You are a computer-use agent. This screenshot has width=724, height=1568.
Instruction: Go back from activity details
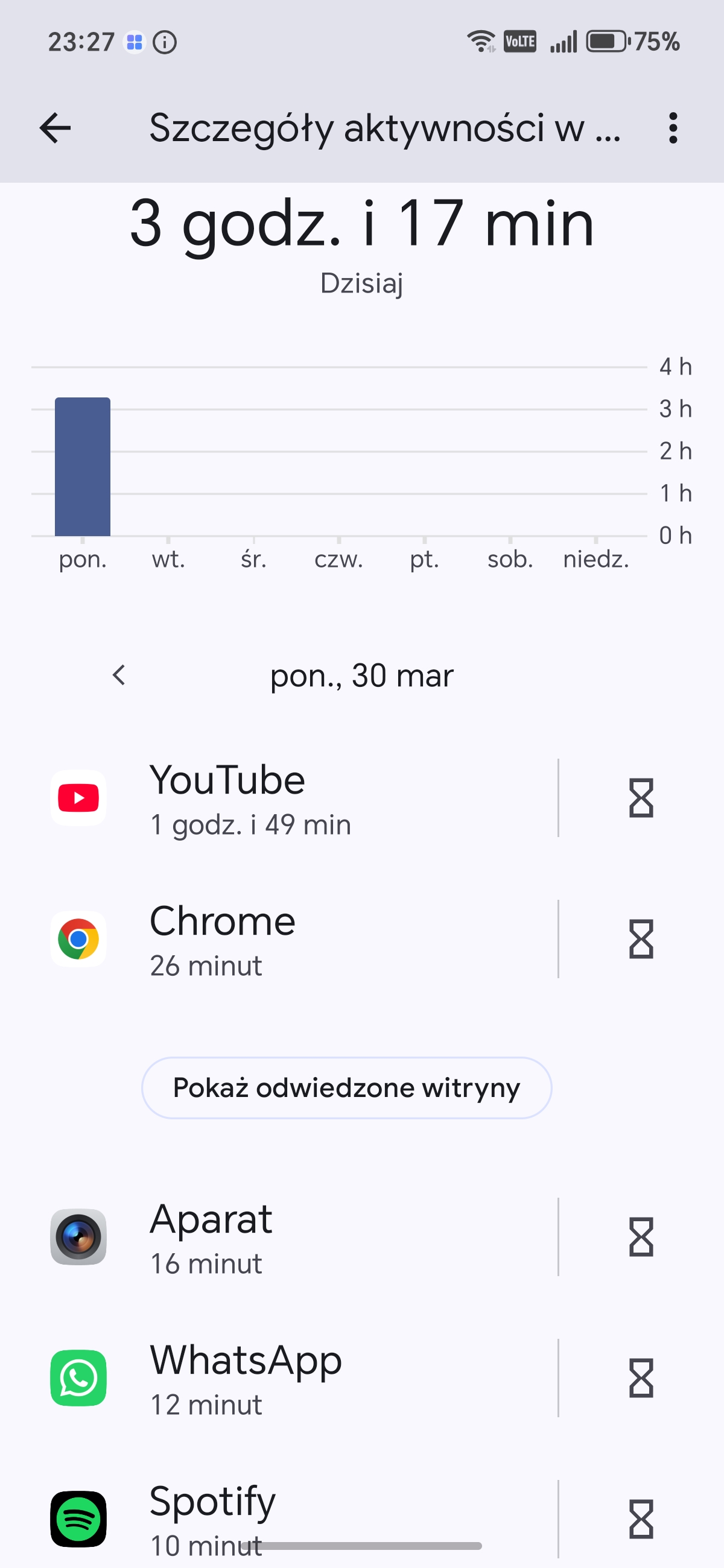(x=56, y=128)
